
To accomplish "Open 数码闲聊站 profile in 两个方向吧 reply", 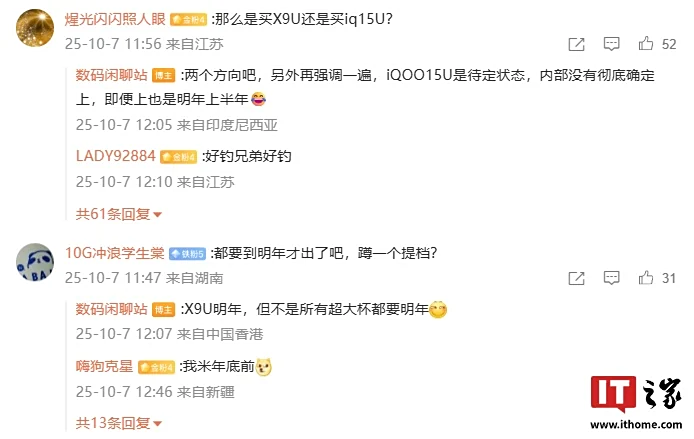I will coord(112,73).
